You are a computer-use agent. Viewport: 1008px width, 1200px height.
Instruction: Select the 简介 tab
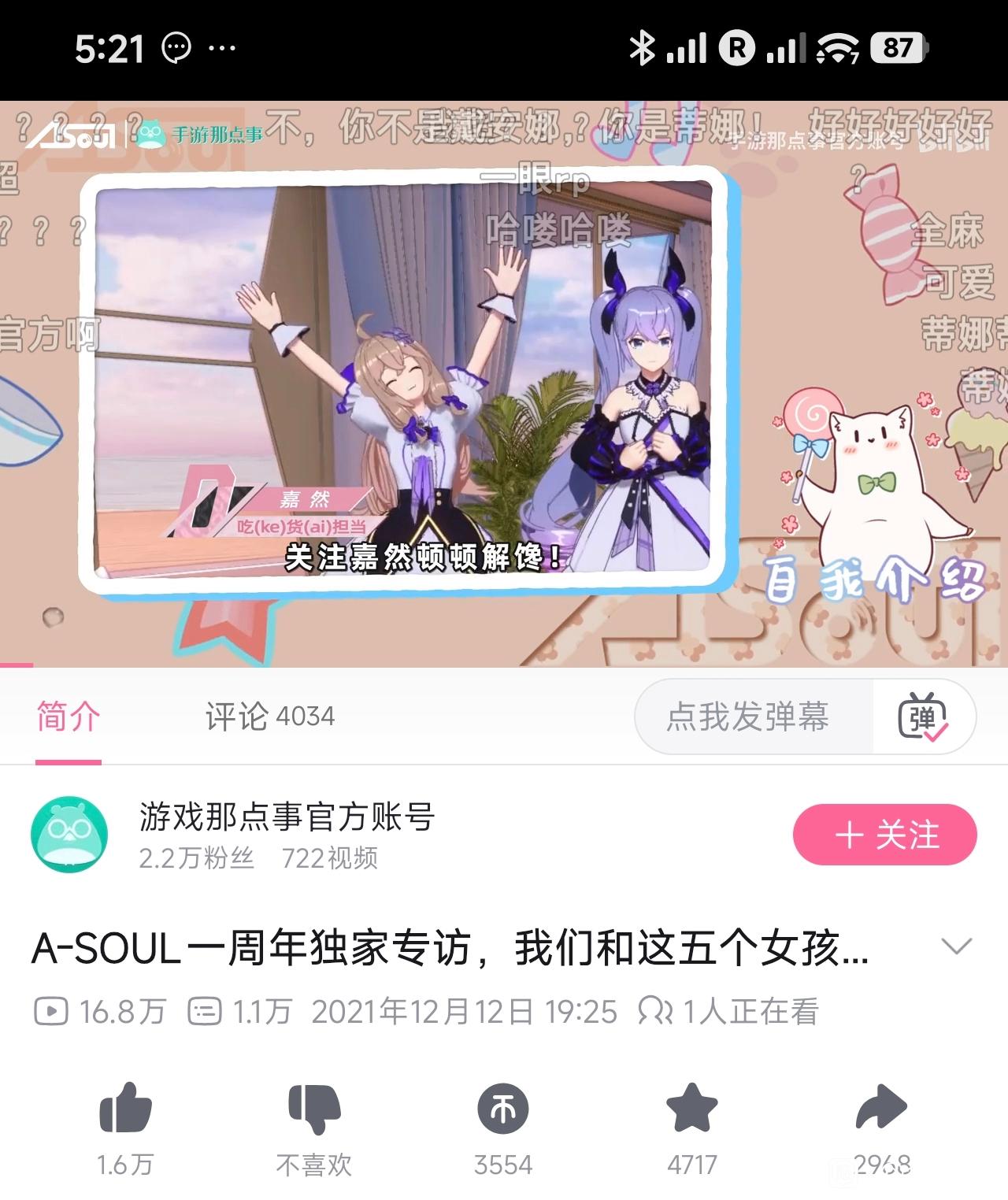pyautogui.click(x=69, y=717)
